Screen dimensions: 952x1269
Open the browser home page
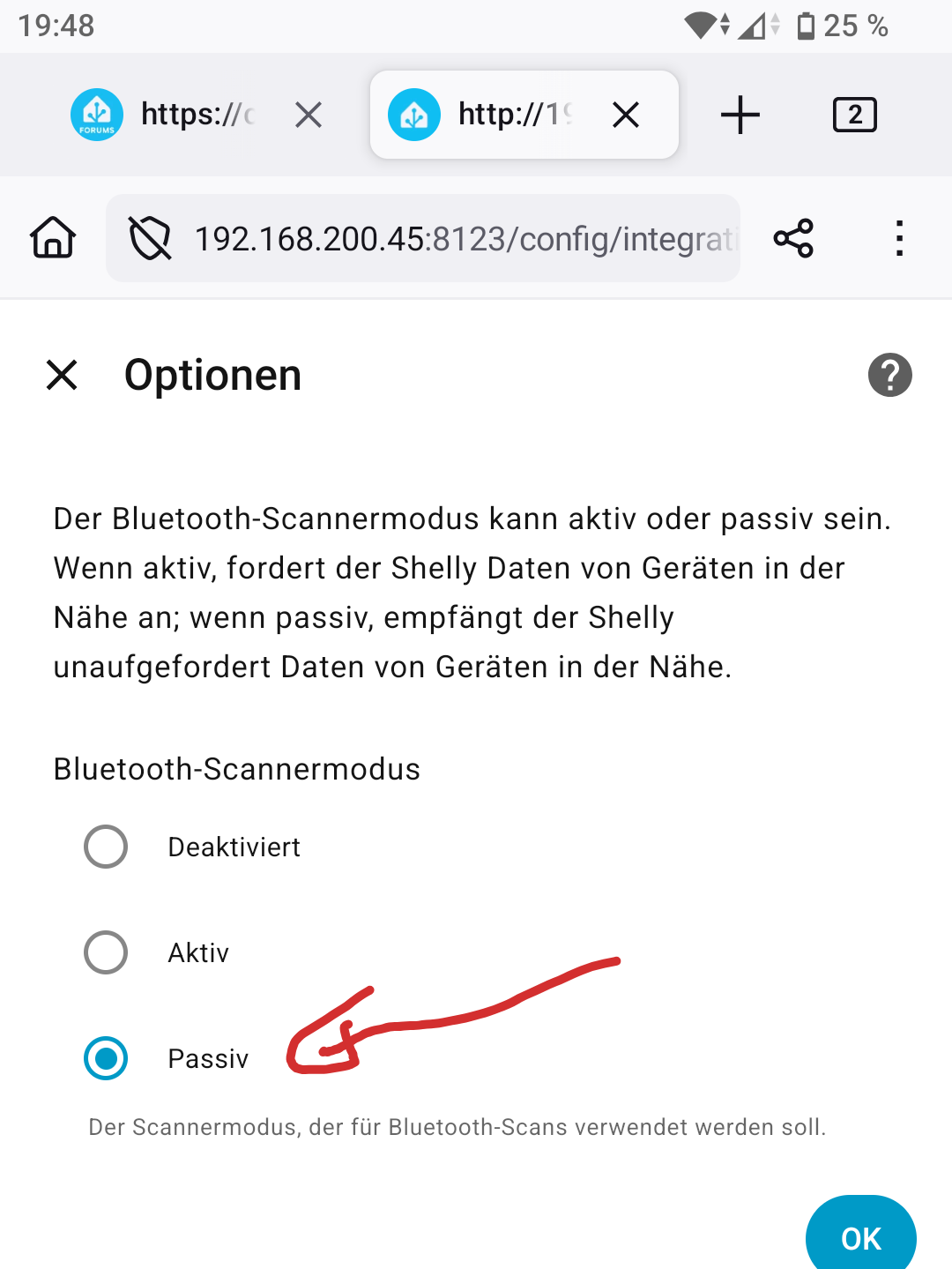(53, 238)
